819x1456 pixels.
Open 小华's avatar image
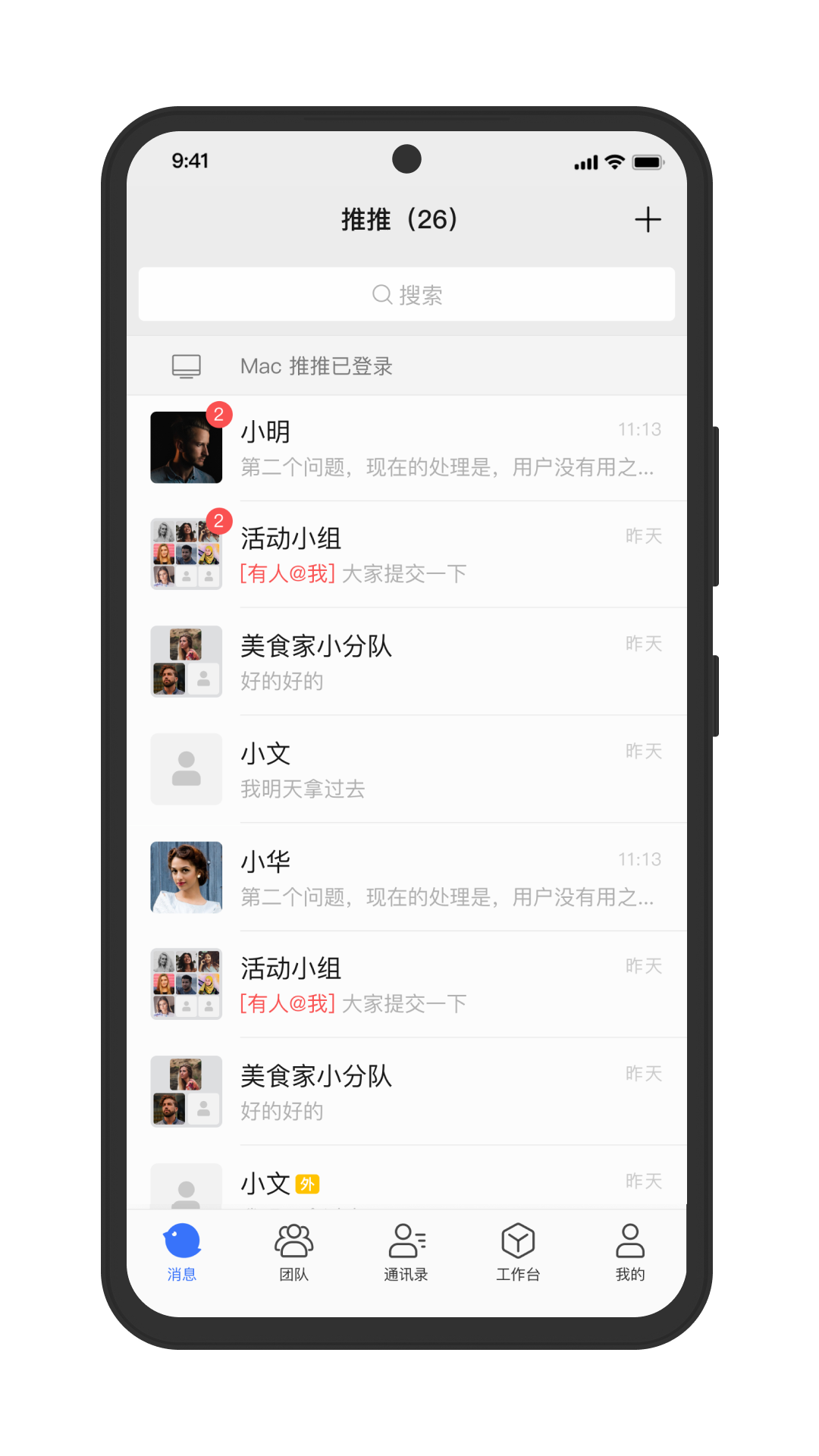point(186,877)
